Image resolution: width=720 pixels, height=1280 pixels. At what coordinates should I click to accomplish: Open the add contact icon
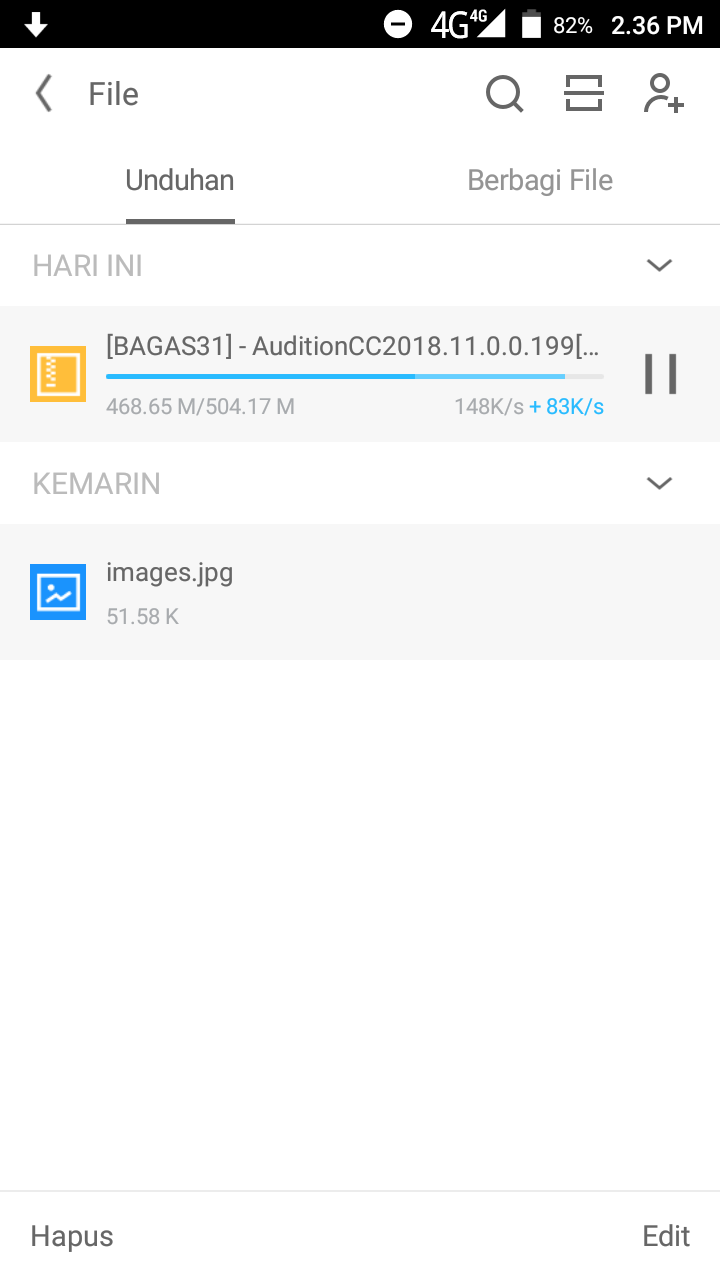[x=663, y=94]
